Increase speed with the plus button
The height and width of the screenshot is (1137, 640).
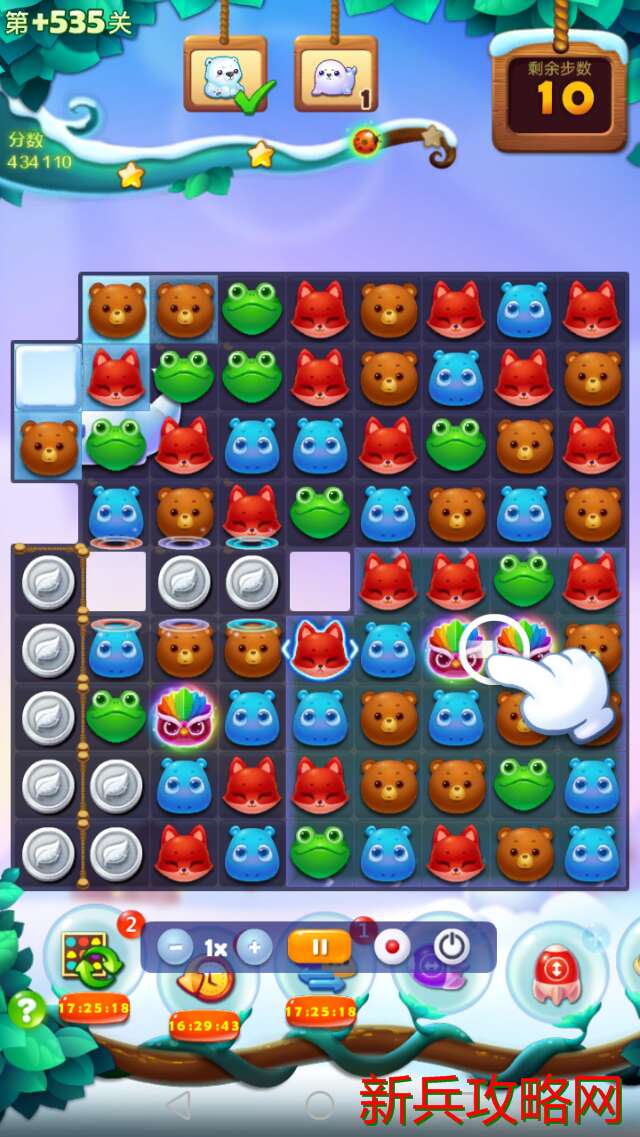[254, 947]
